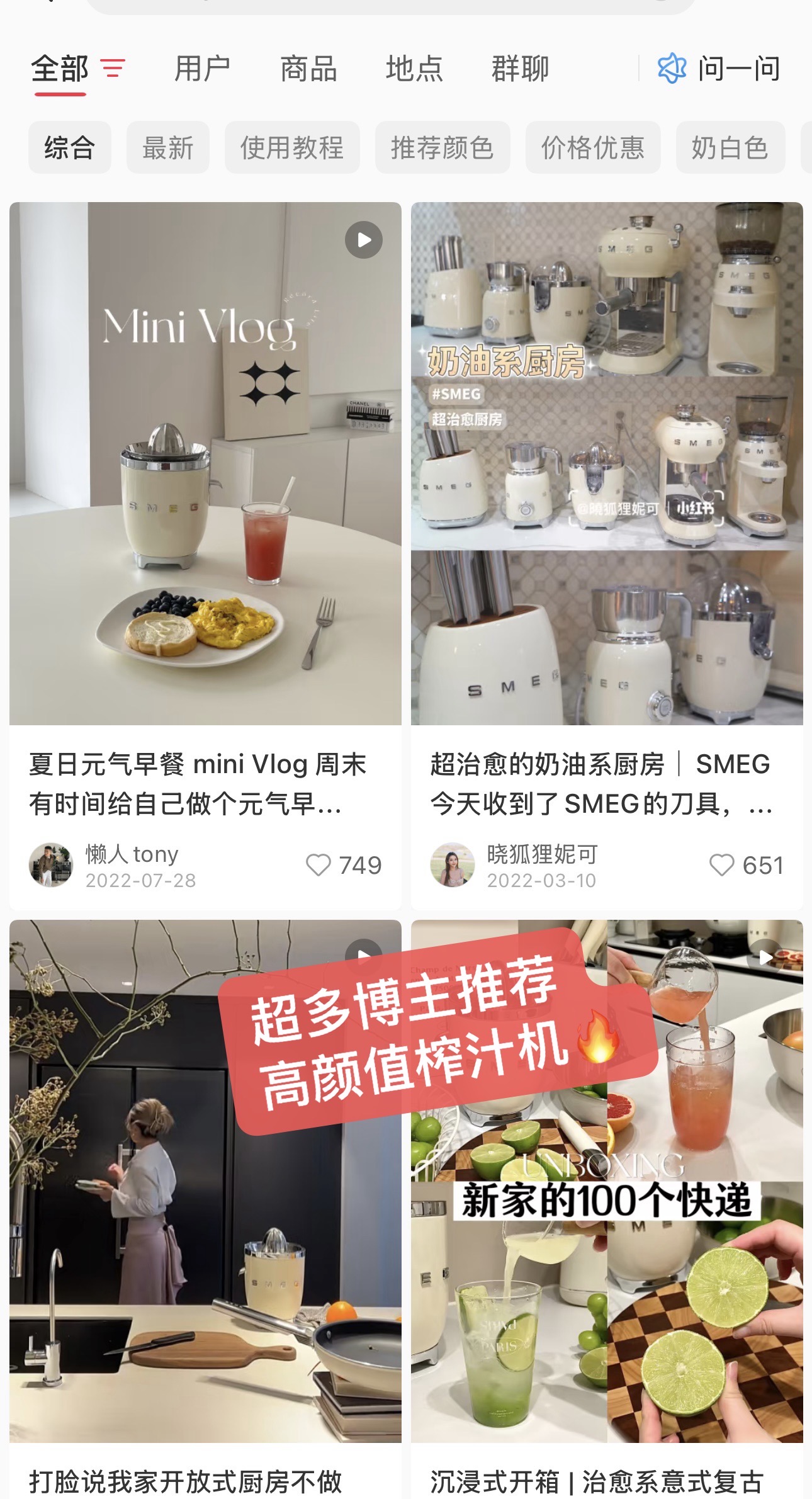
Task: Switch to the 群聊 tab
Action: 520,68
